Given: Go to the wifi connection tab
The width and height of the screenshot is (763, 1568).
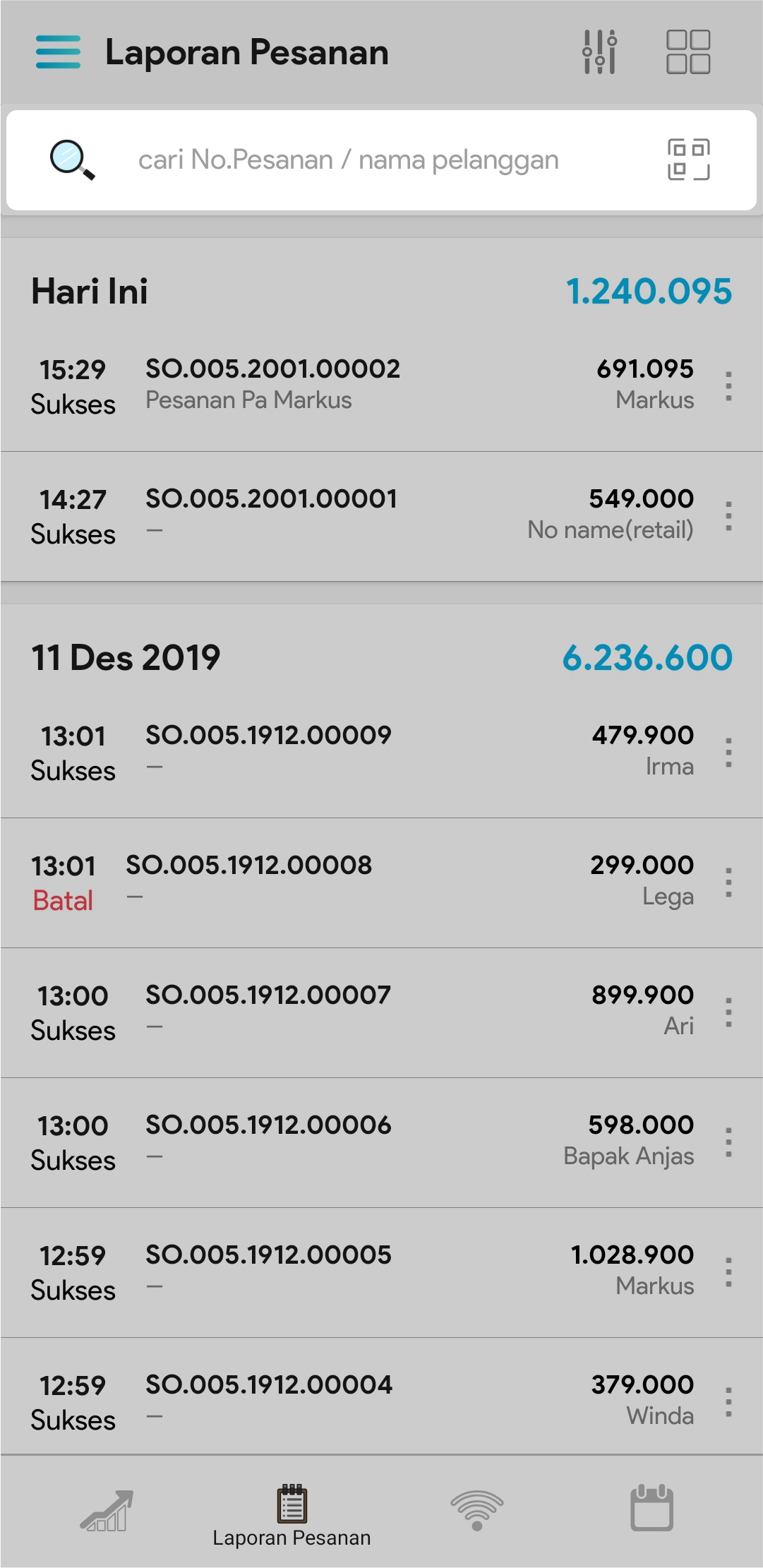Looking at the screenshot, I should pos(477,1510).
